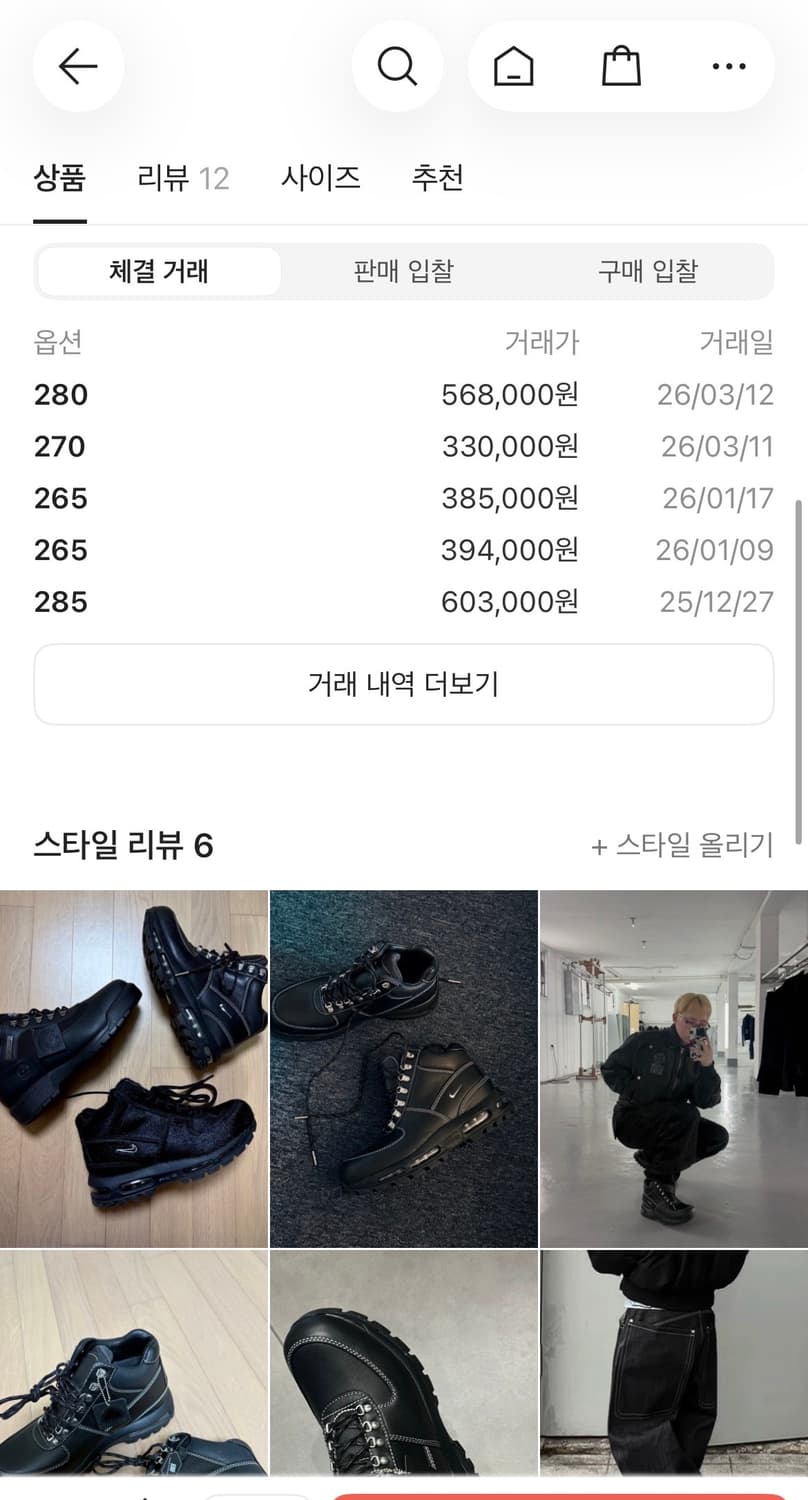Screen dimensions: 808x1500
Task: Go to the home screen icon
Action: [x=512, y=66]
